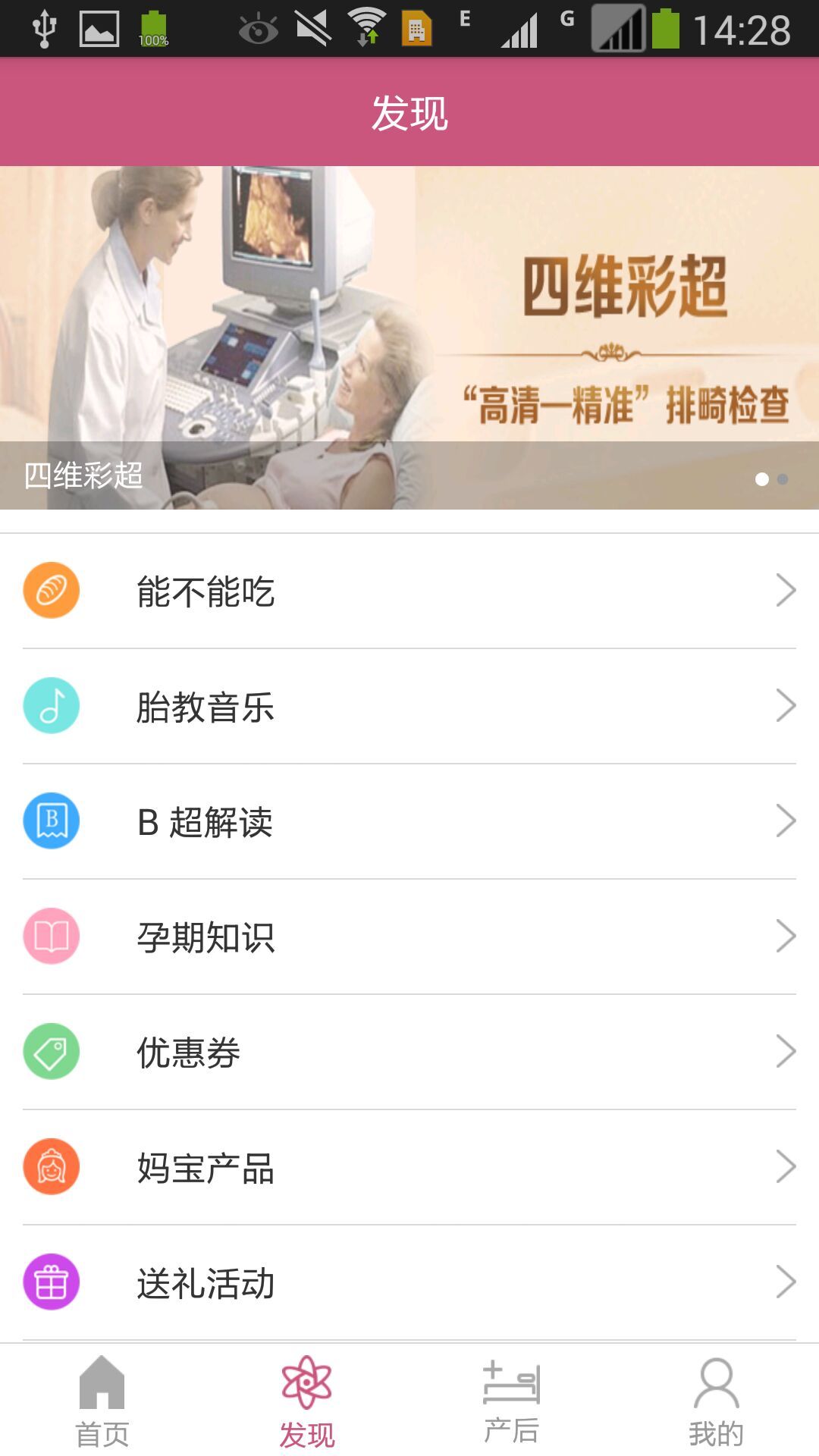Tap the 发现 tab
This screenshot has width=819, height=1456.
tap(307, 1401)
